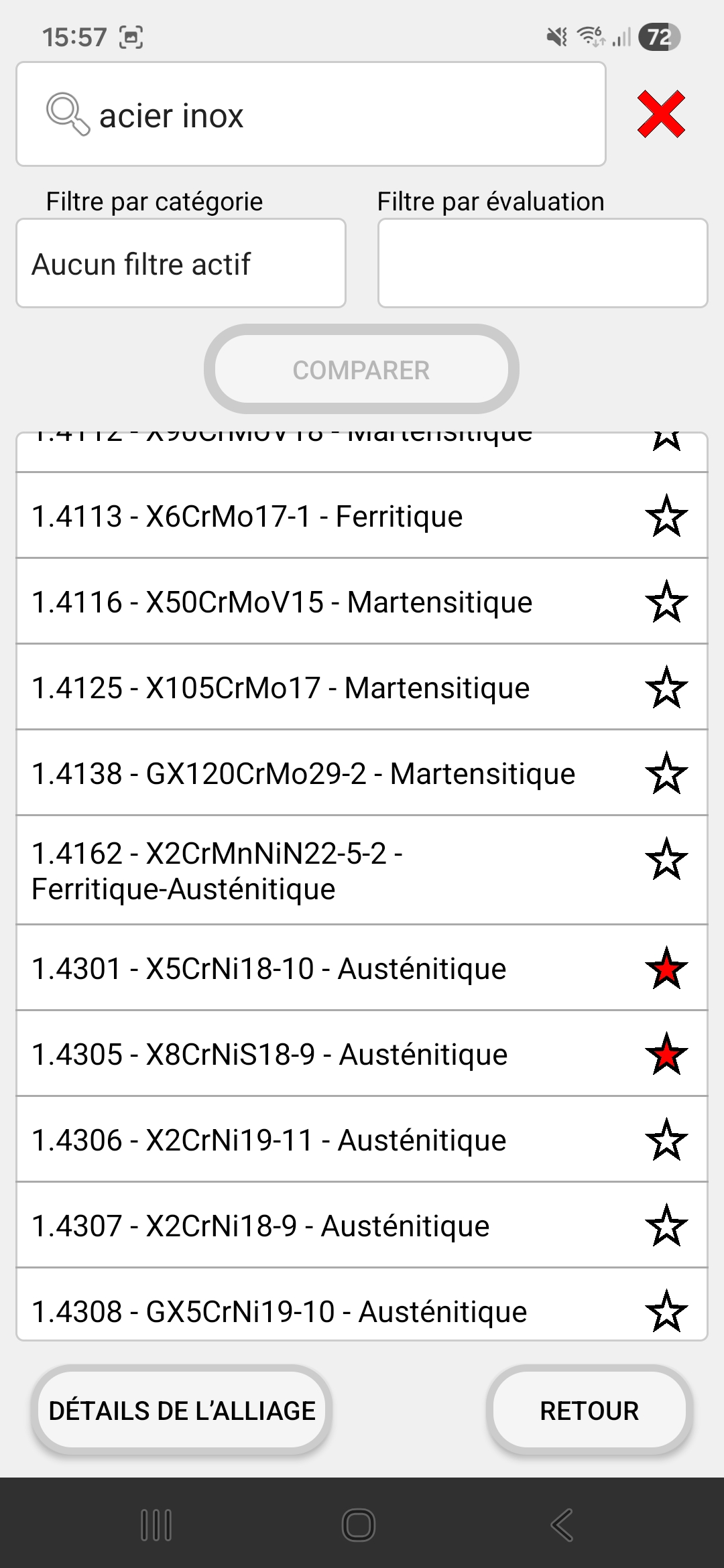Tap the star icon beside 1.4138 - GX120CrMo29-2
The width and height of the screenshot is (724, 1568).
(667, 773)
